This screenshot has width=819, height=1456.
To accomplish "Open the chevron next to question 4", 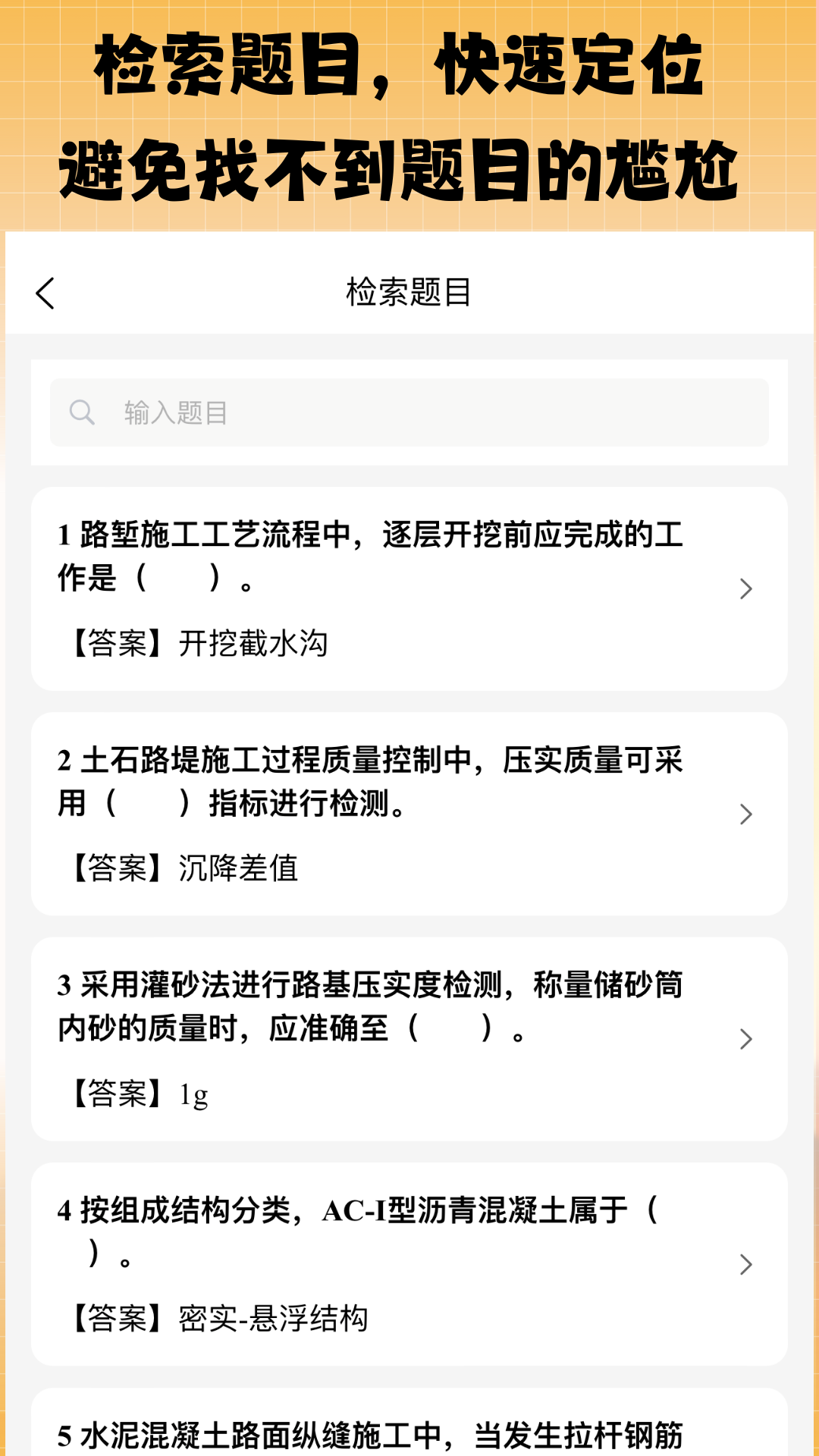I will click(746, 1265).
